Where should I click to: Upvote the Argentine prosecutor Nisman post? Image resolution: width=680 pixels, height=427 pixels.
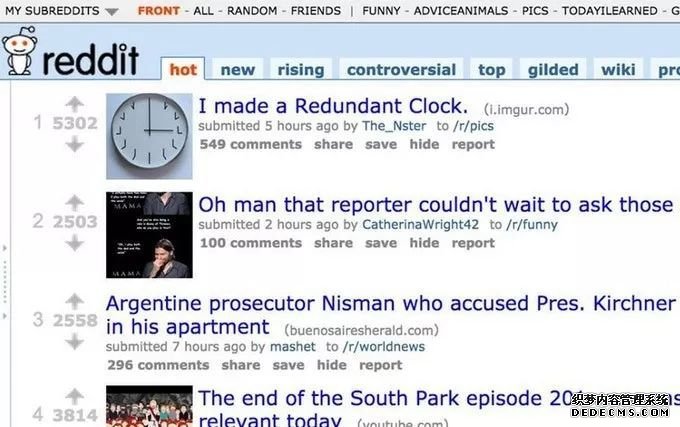[x=74, y=300]
